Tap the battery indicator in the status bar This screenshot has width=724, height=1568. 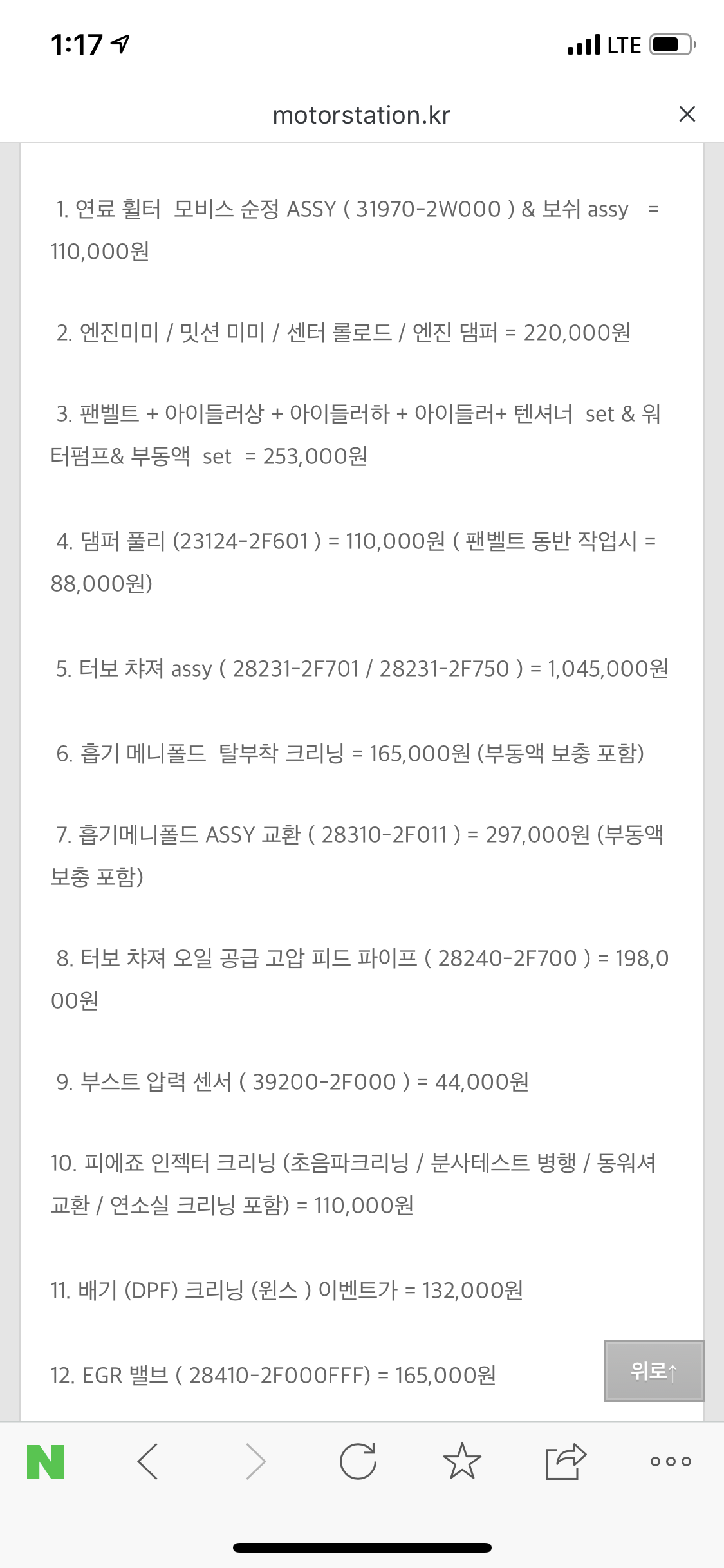click(670, 44)
